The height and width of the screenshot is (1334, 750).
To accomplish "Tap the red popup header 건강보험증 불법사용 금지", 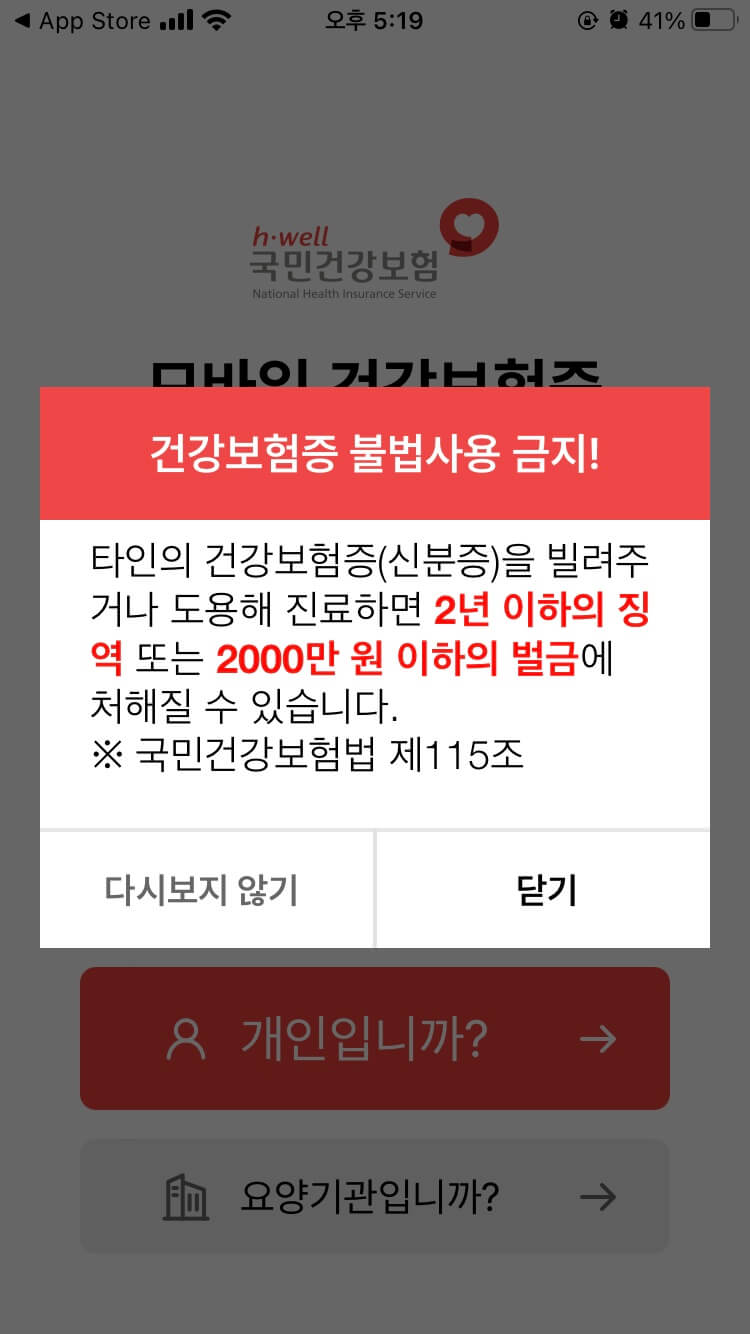I will pos(375,452).
